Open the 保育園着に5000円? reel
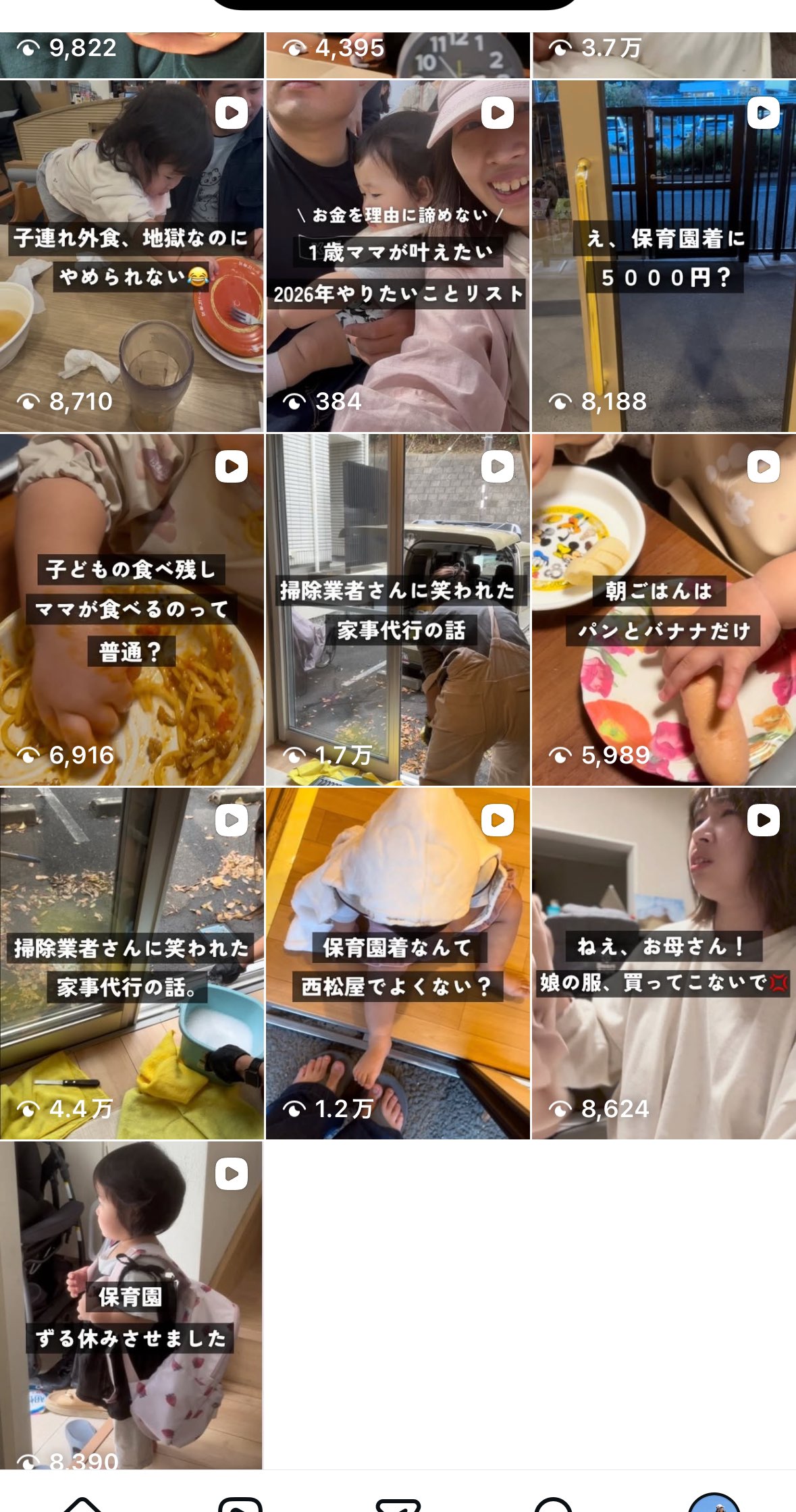 point(664,256)
